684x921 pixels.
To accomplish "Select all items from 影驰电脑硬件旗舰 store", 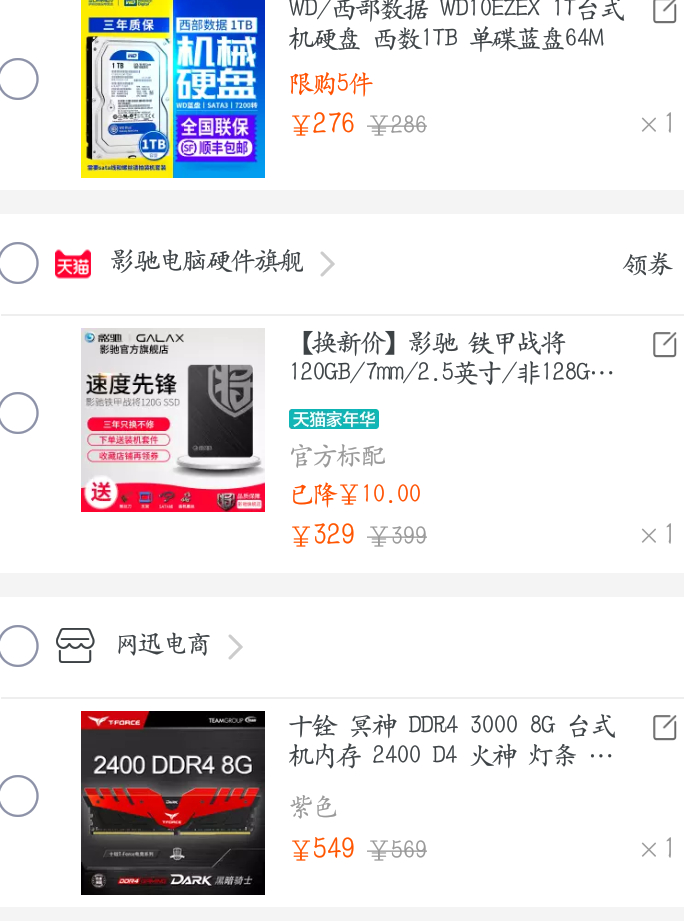I will 18,263.
